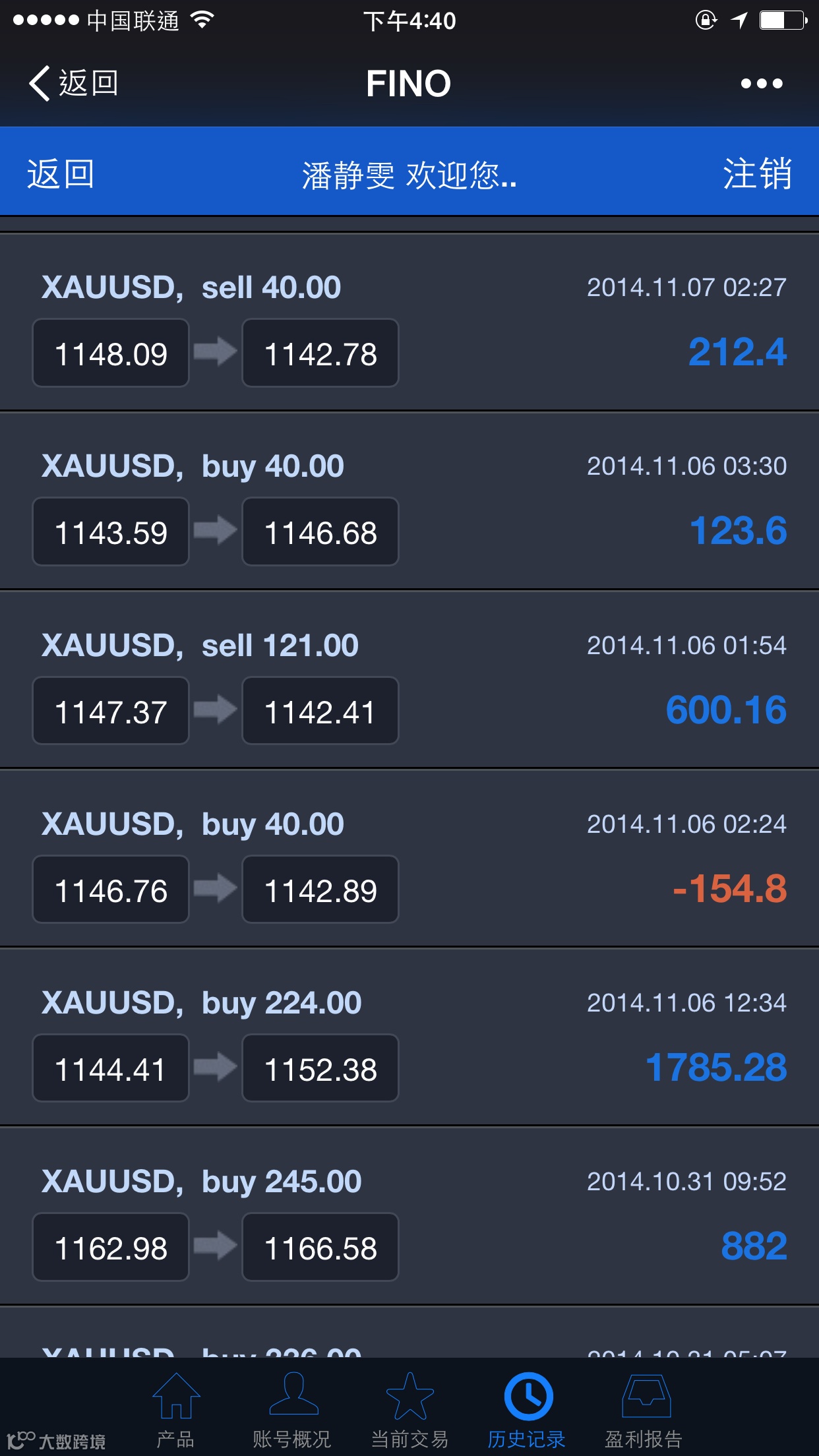Open the XAUUSD buy 245.00 trade
Image resolution: width=819 pixels, height=1456 pixels.
409,1215
